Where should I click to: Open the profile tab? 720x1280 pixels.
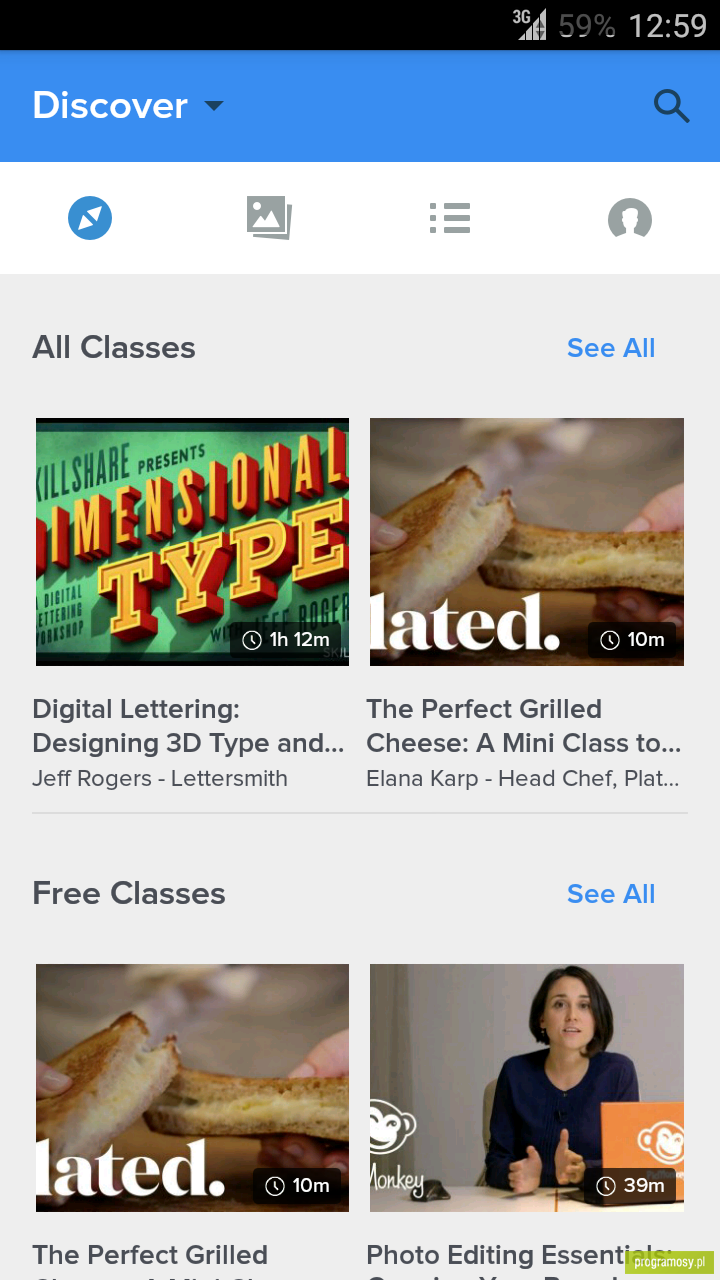pos(630,218)
